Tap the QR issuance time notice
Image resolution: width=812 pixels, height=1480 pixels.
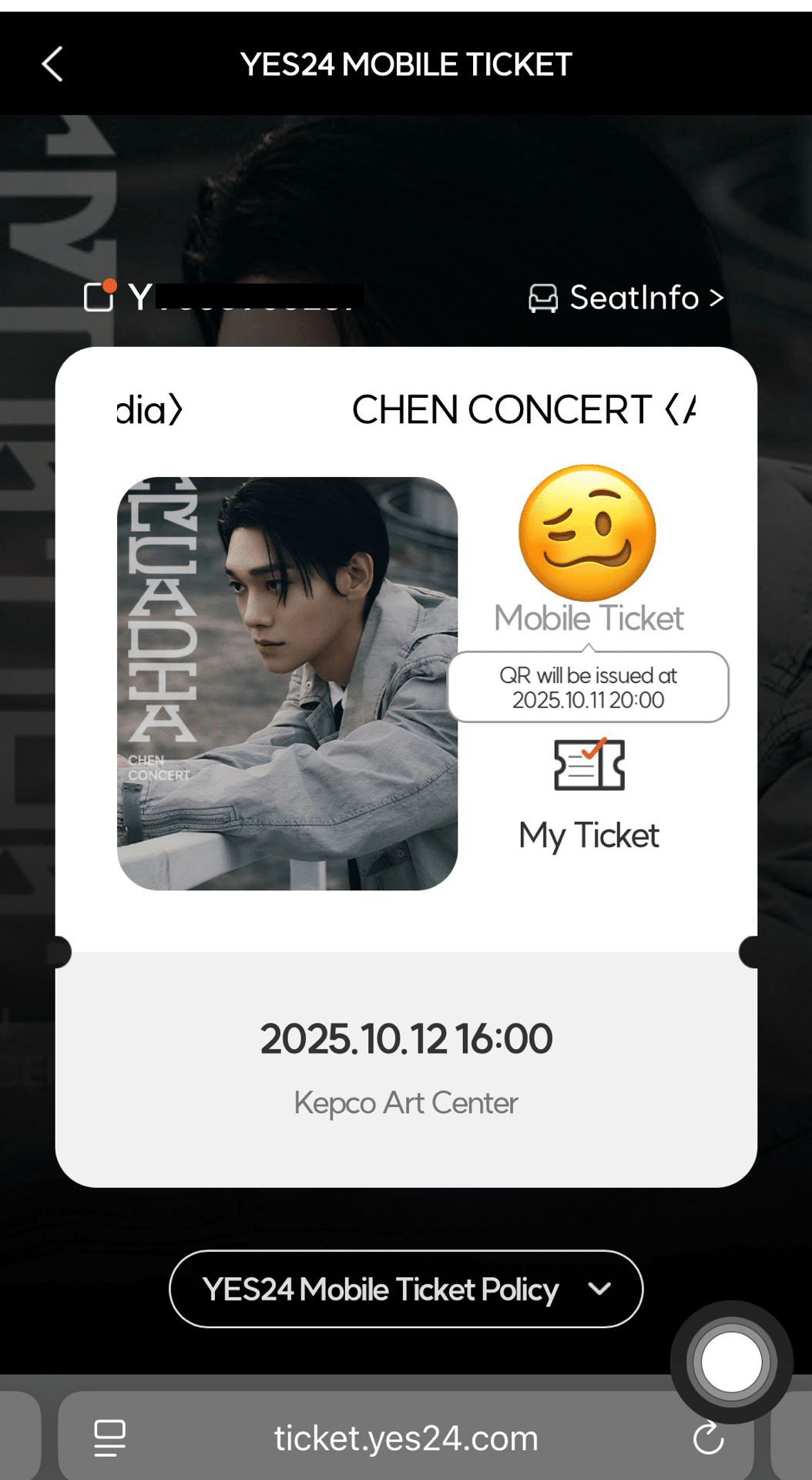pos(587,688)
